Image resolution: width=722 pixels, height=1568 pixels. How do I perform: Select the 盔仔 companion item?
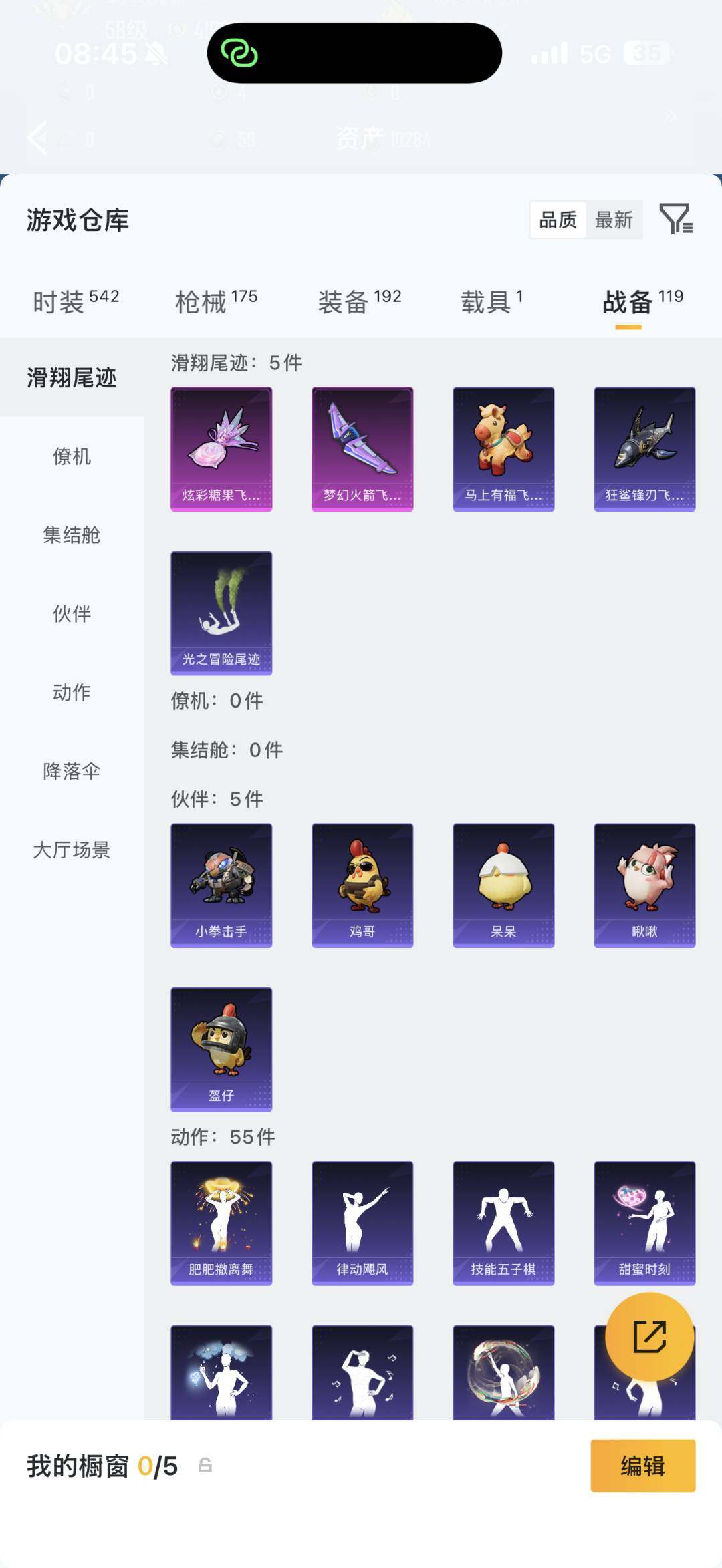point(221,1049)
